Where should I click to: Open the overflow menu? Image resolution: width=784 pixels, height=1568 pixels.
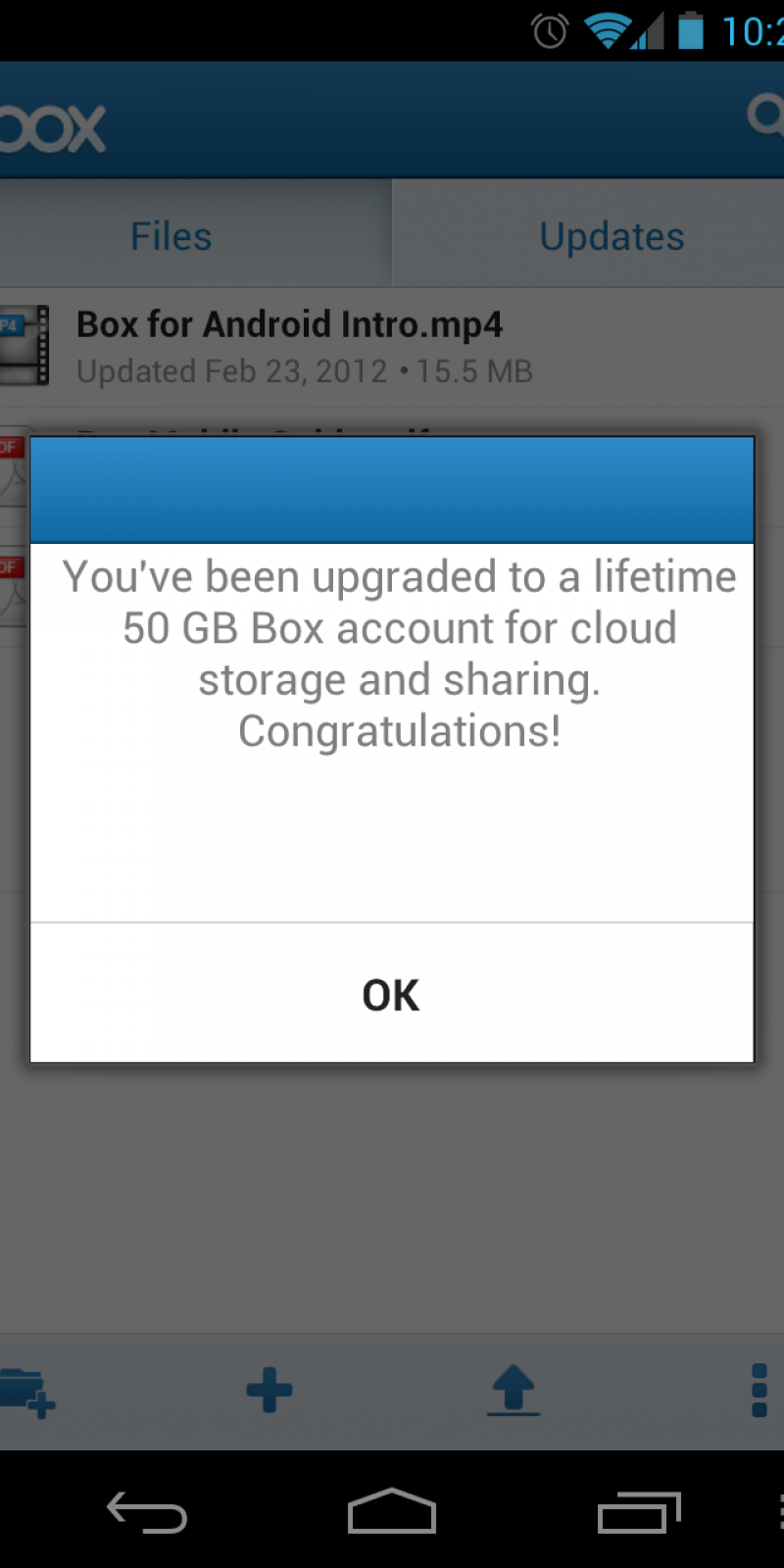click(759, 1390)
